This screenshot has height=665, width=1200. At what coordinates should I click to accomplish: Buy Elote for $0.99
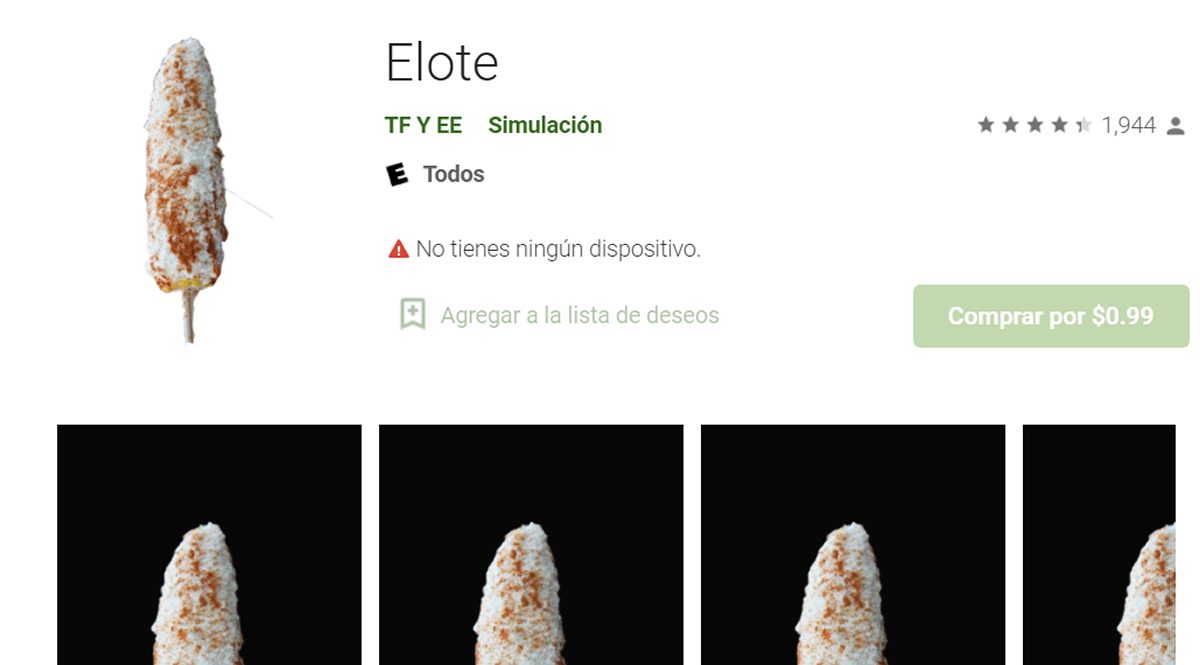click(1050, 316)
